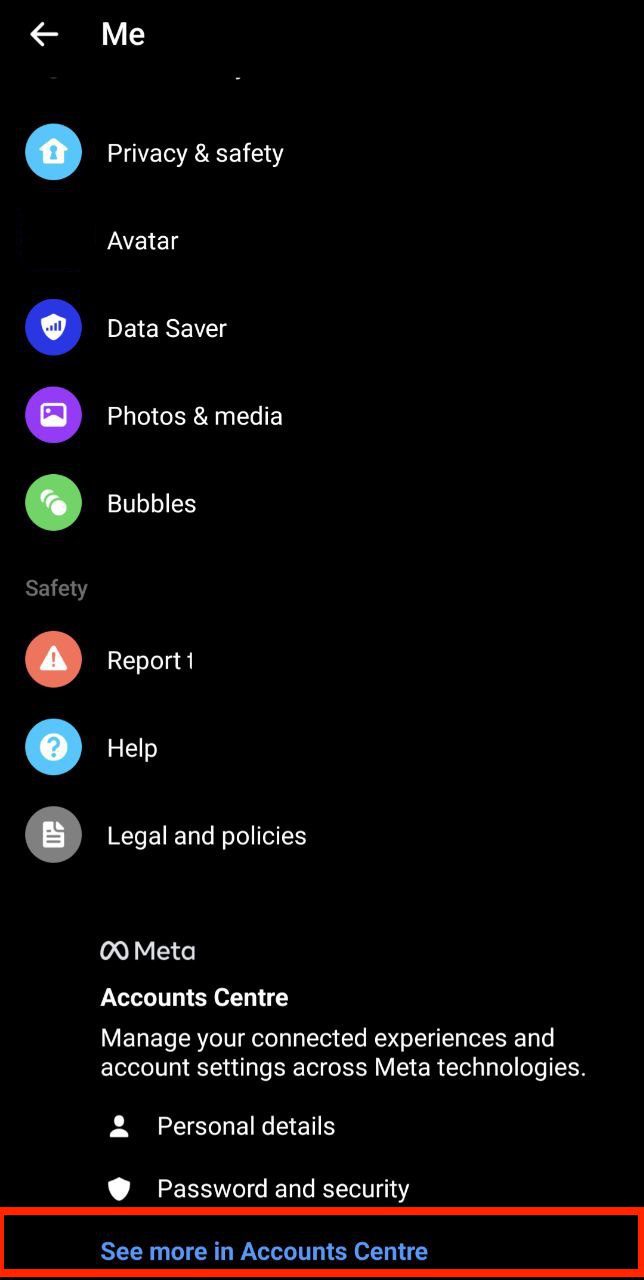Open Privacy & safety settings
The width and height of the screenshot is (644, 1280).
(x=195, y=153)
